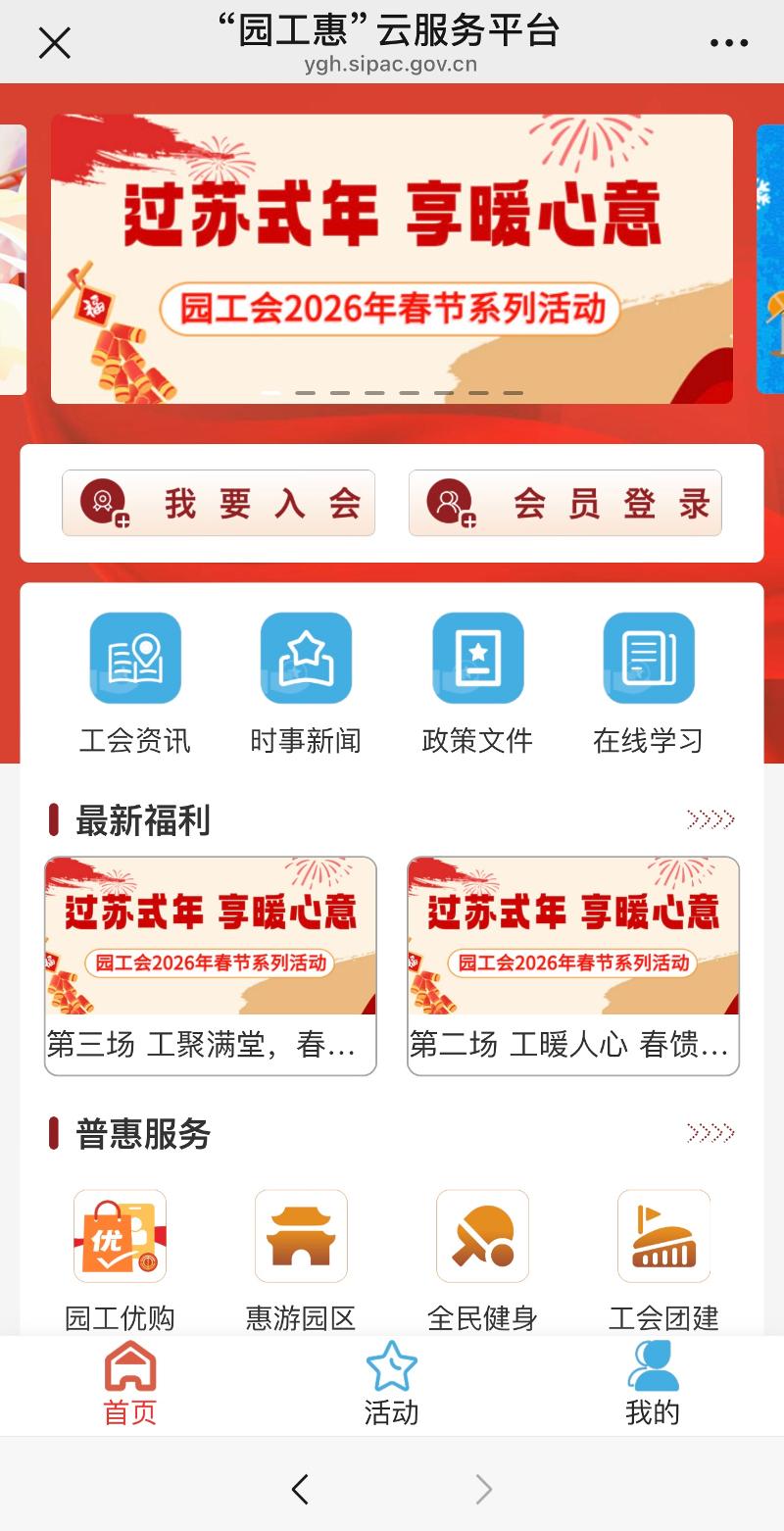Image resolution: width=784 pixels, height=1531 pixels.
Task: See more under 最新福利
Action: (x=710, y=819)
